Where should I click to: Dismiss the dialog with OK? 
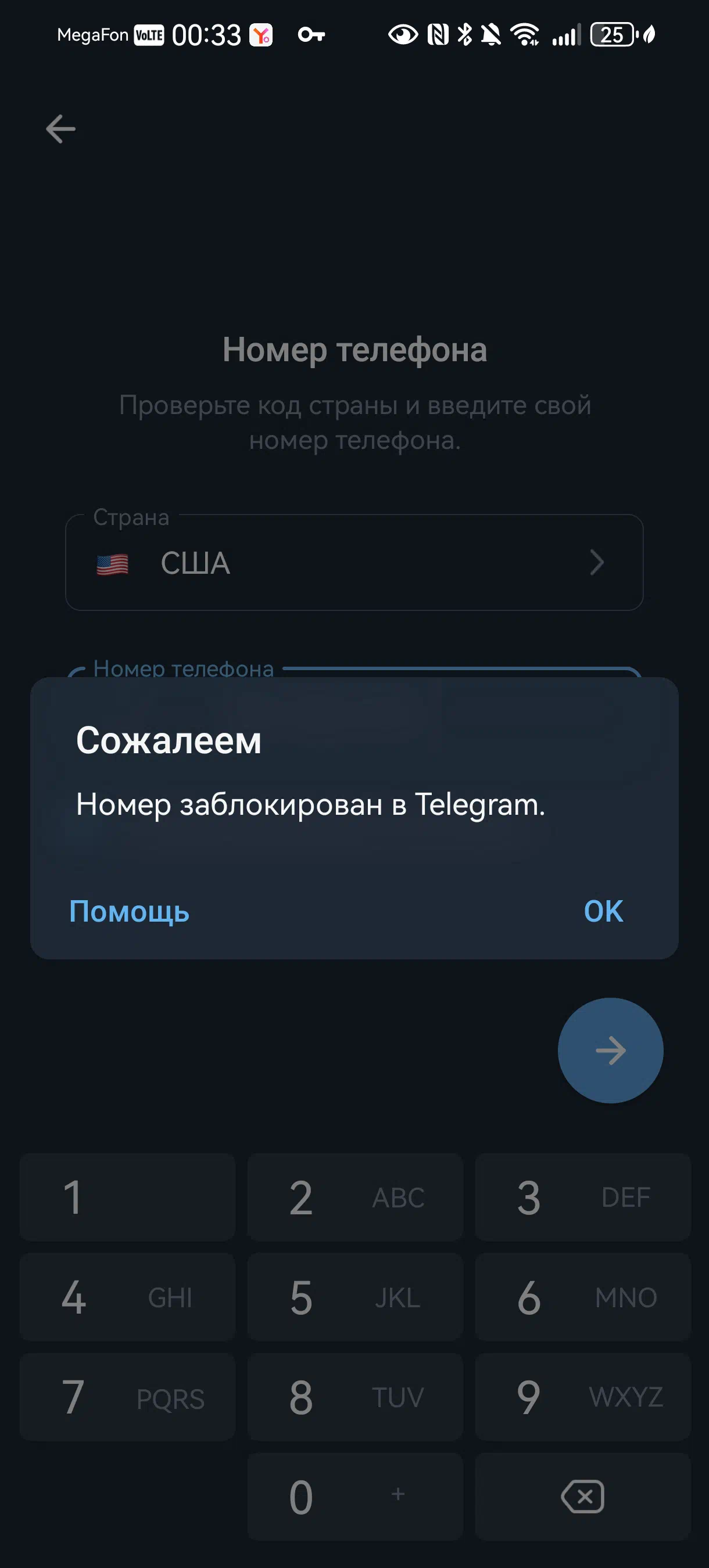click(603, 911)
